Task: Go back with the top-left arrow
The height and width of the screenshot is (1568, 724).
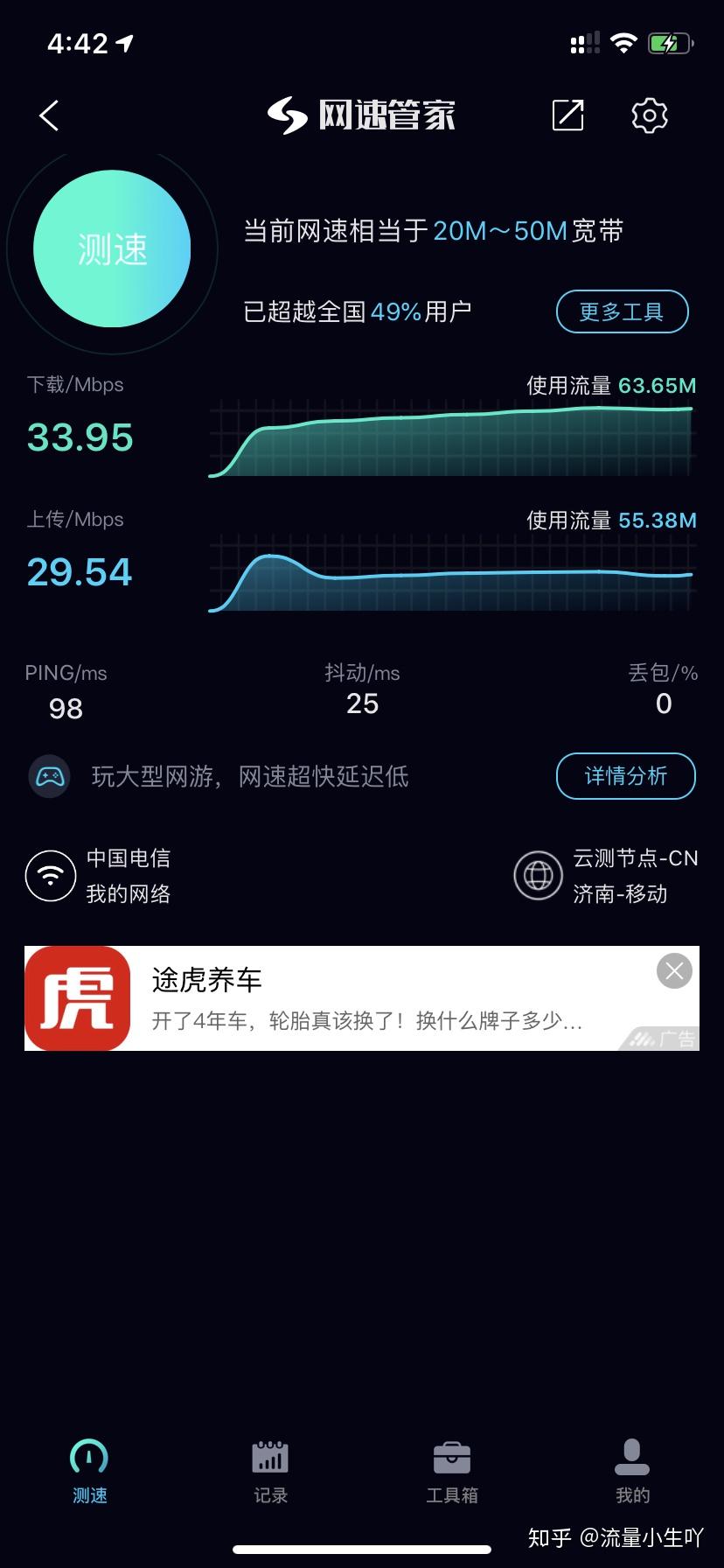Action: click(49, 115)
